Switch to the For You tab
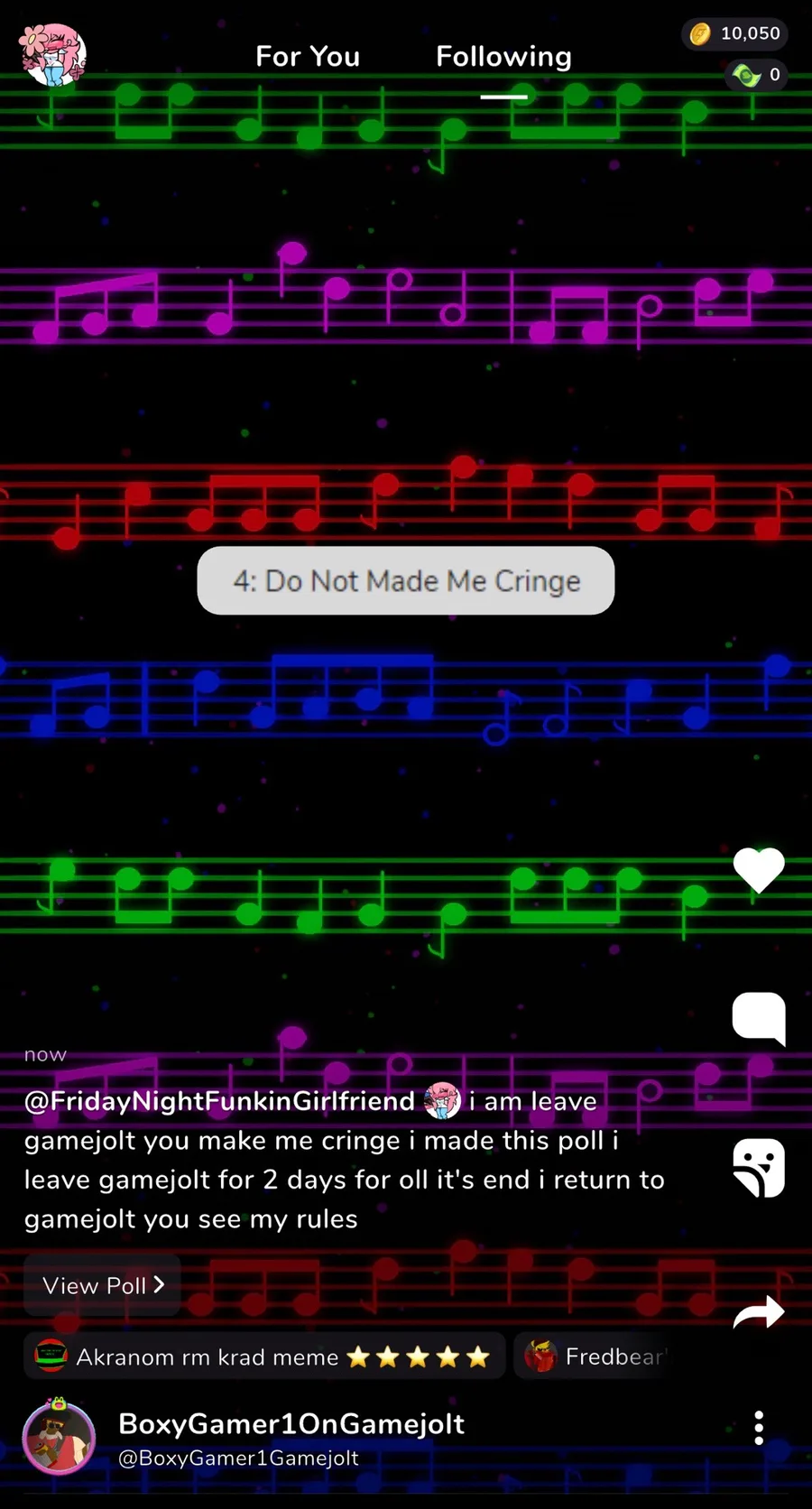 308,57
